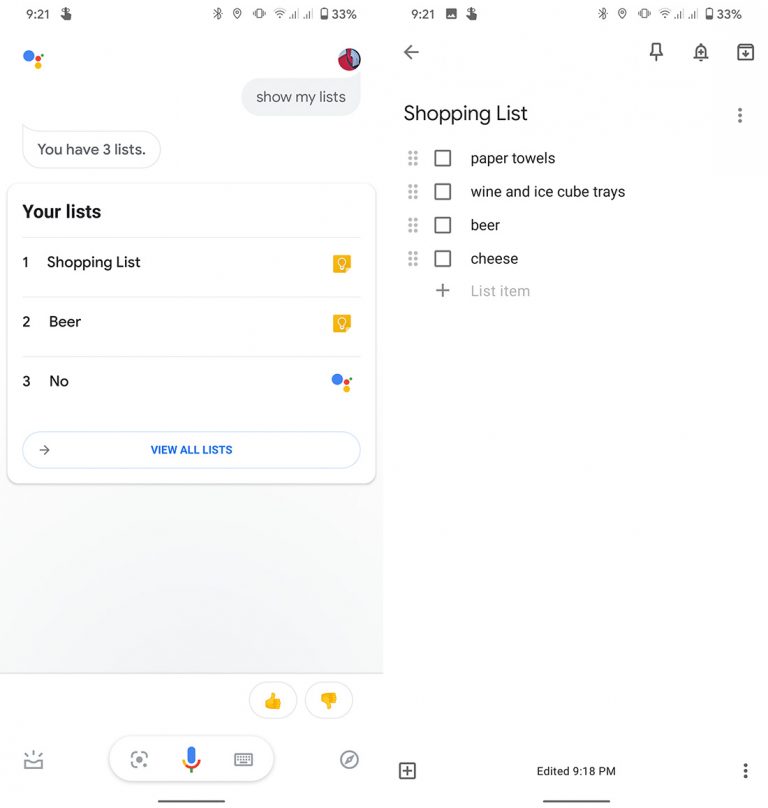The image size is (768, 808).
Task: Archive the Shopping List note
Action: (745, 53)
